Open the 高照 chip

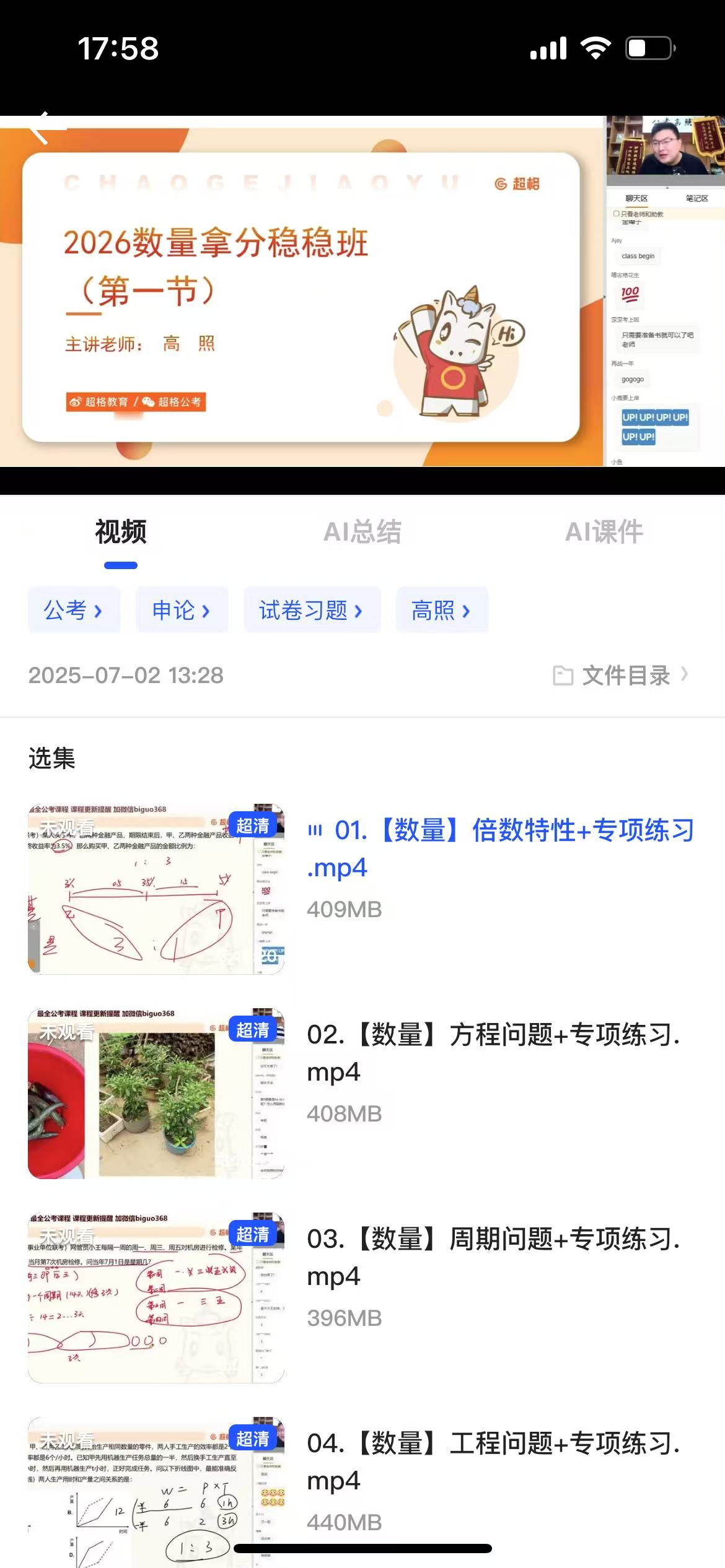pyautogui.click(x=441, y=611)
